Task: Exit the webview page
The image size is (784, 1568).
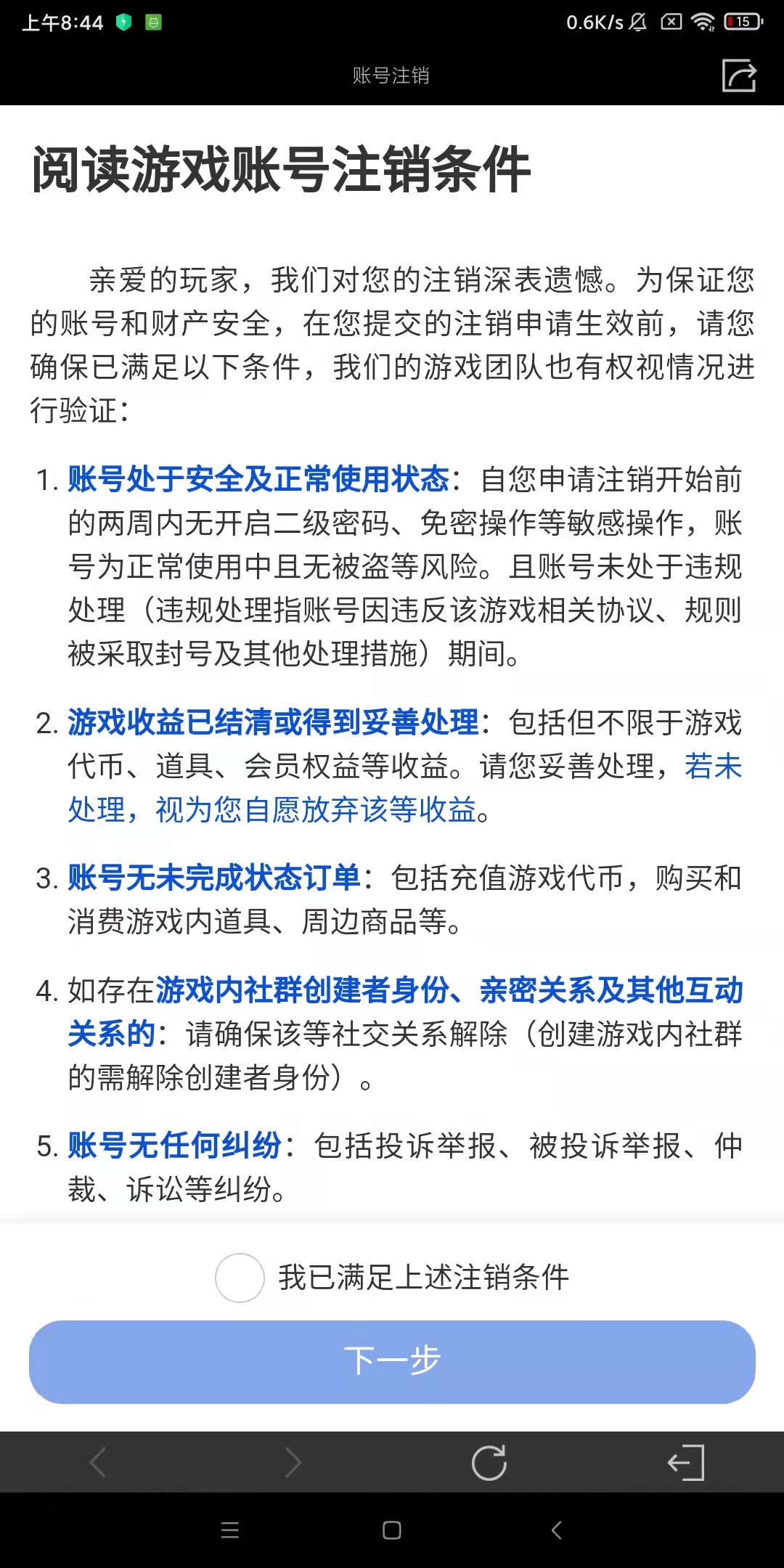Action: [x=686, y=1463]
